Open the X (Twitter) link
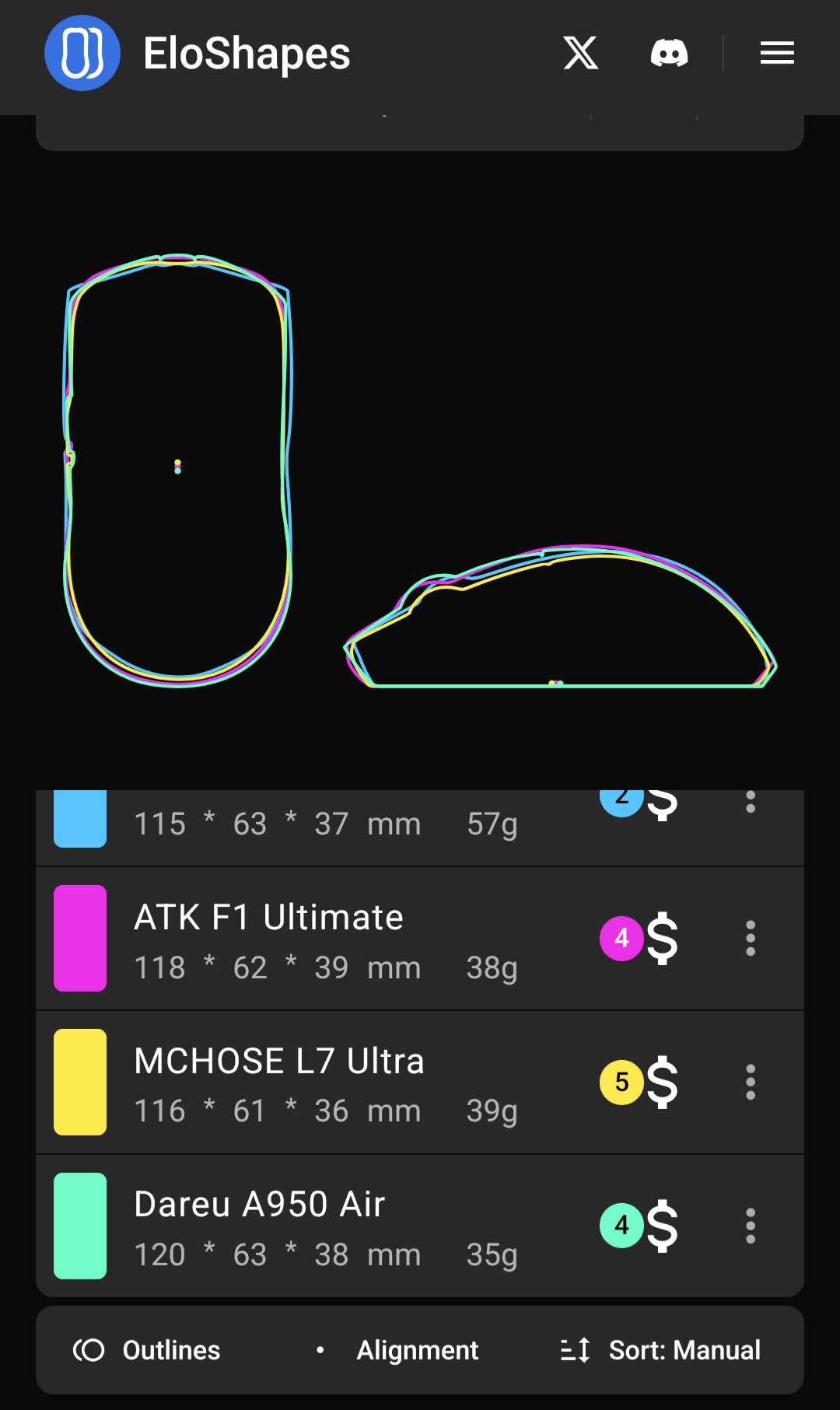840x1410 pixels. pos(580,54)
